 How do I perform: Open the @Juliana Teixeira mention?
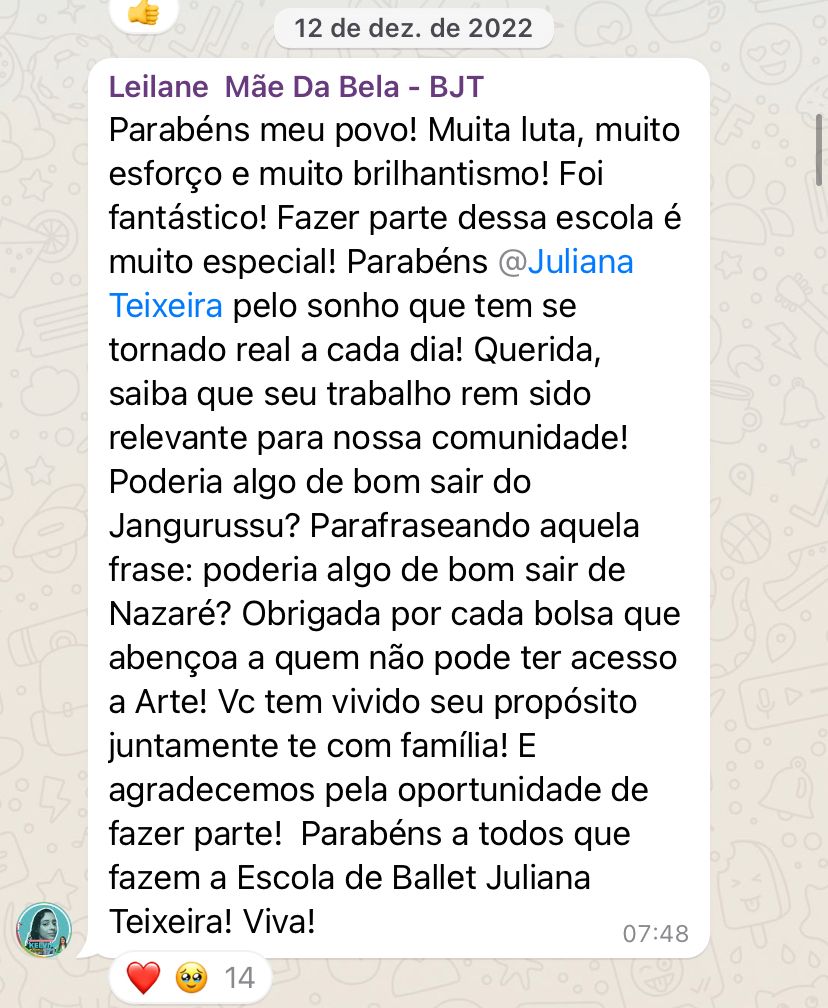pos(566,263)
